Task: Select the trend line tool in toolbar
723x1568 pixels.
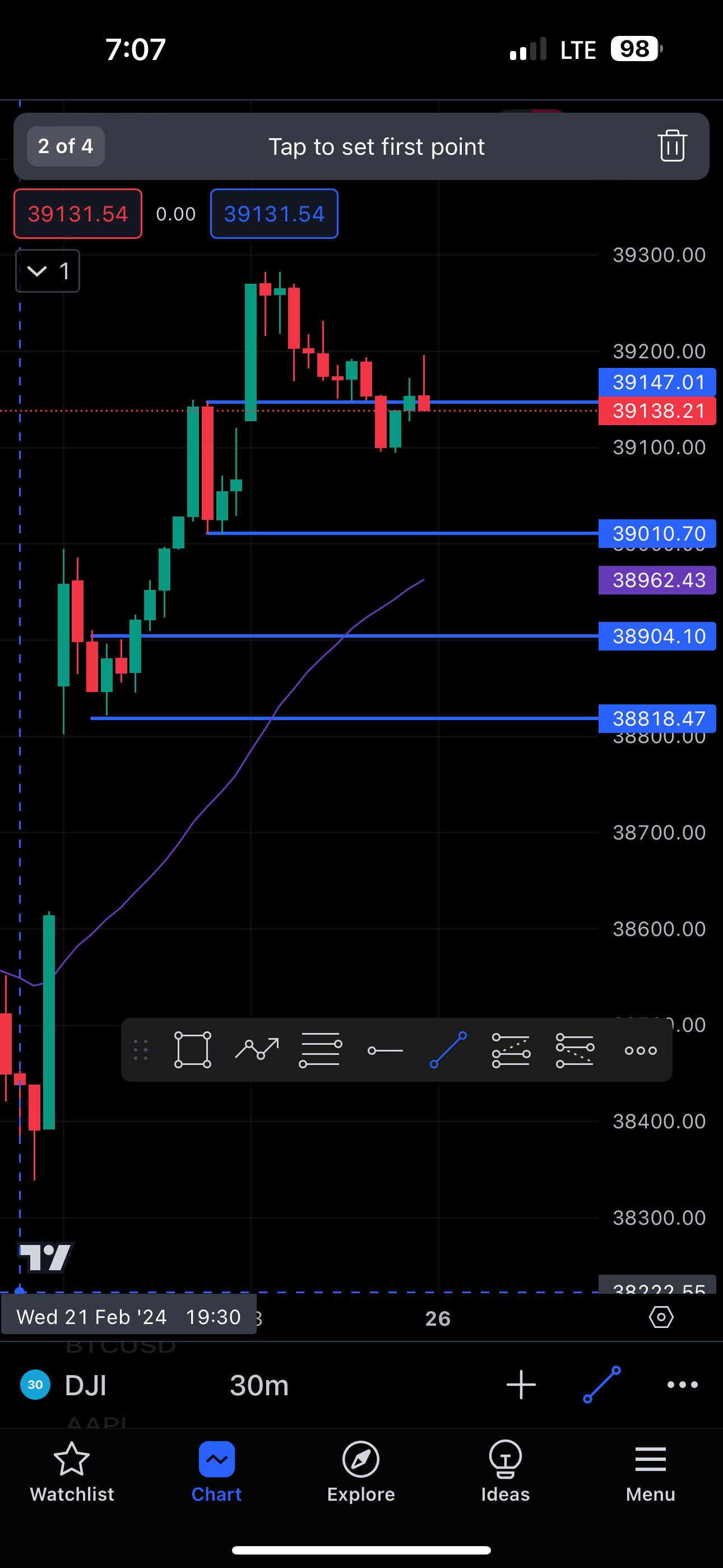Action: 448,1050
